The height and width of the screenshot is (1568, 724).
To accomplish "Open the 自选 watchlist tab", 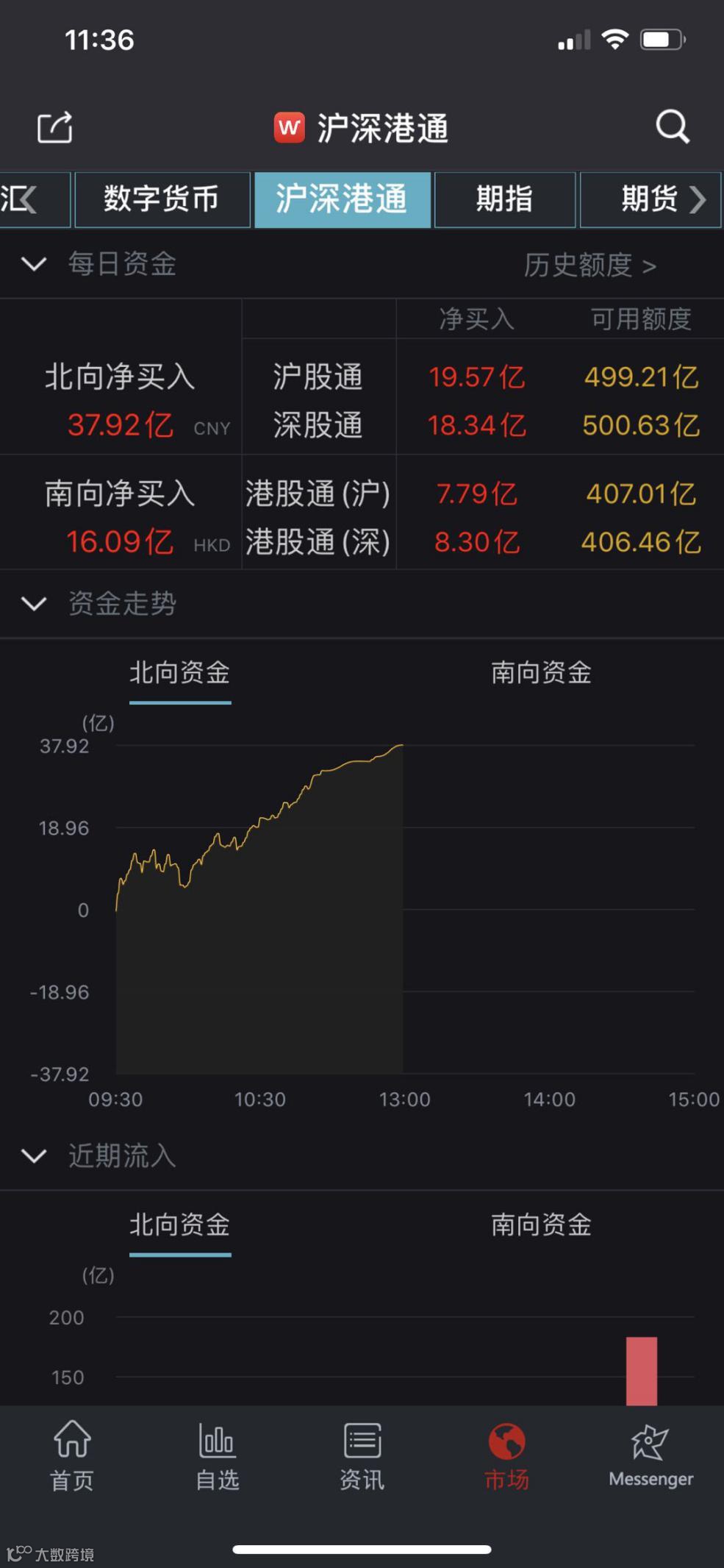I will [217, 1456].
